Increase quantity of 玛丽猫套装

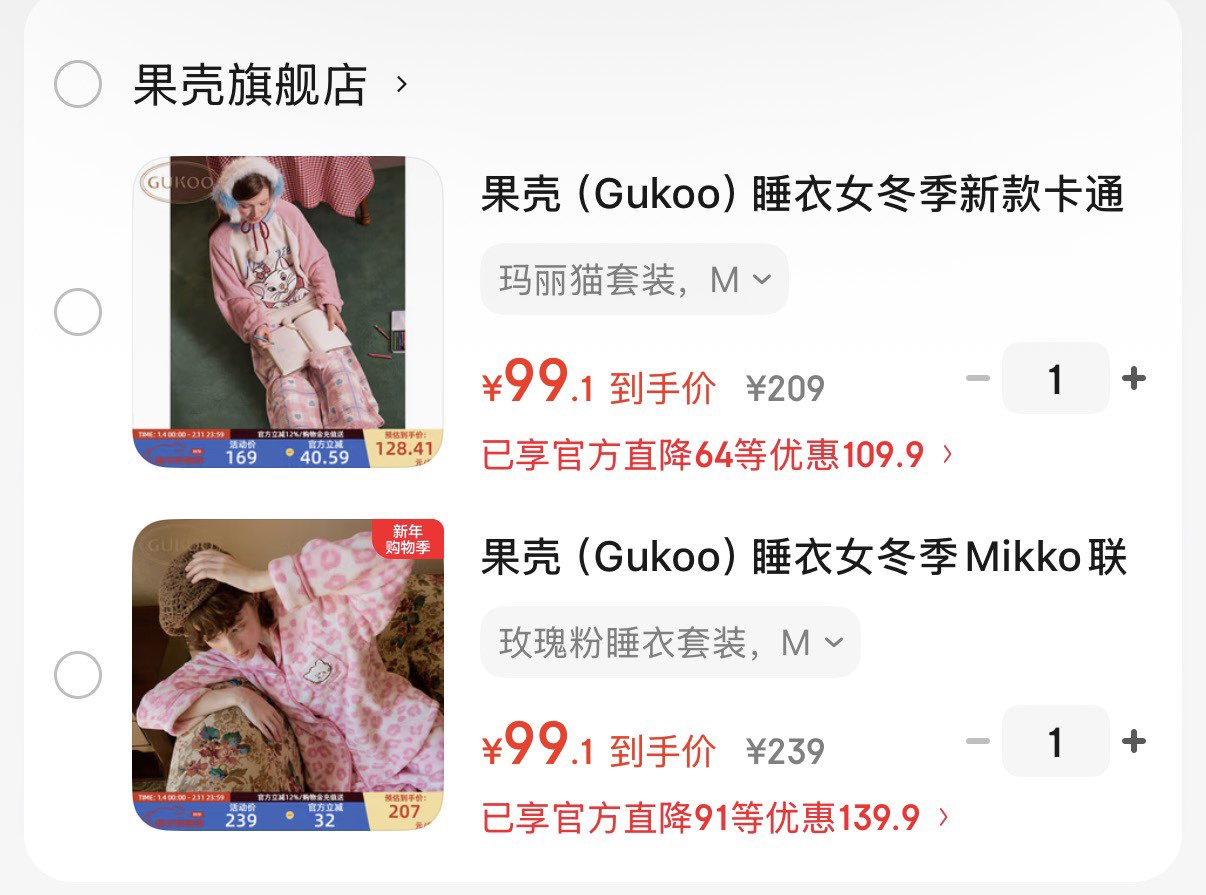[x=1133, y=379]
